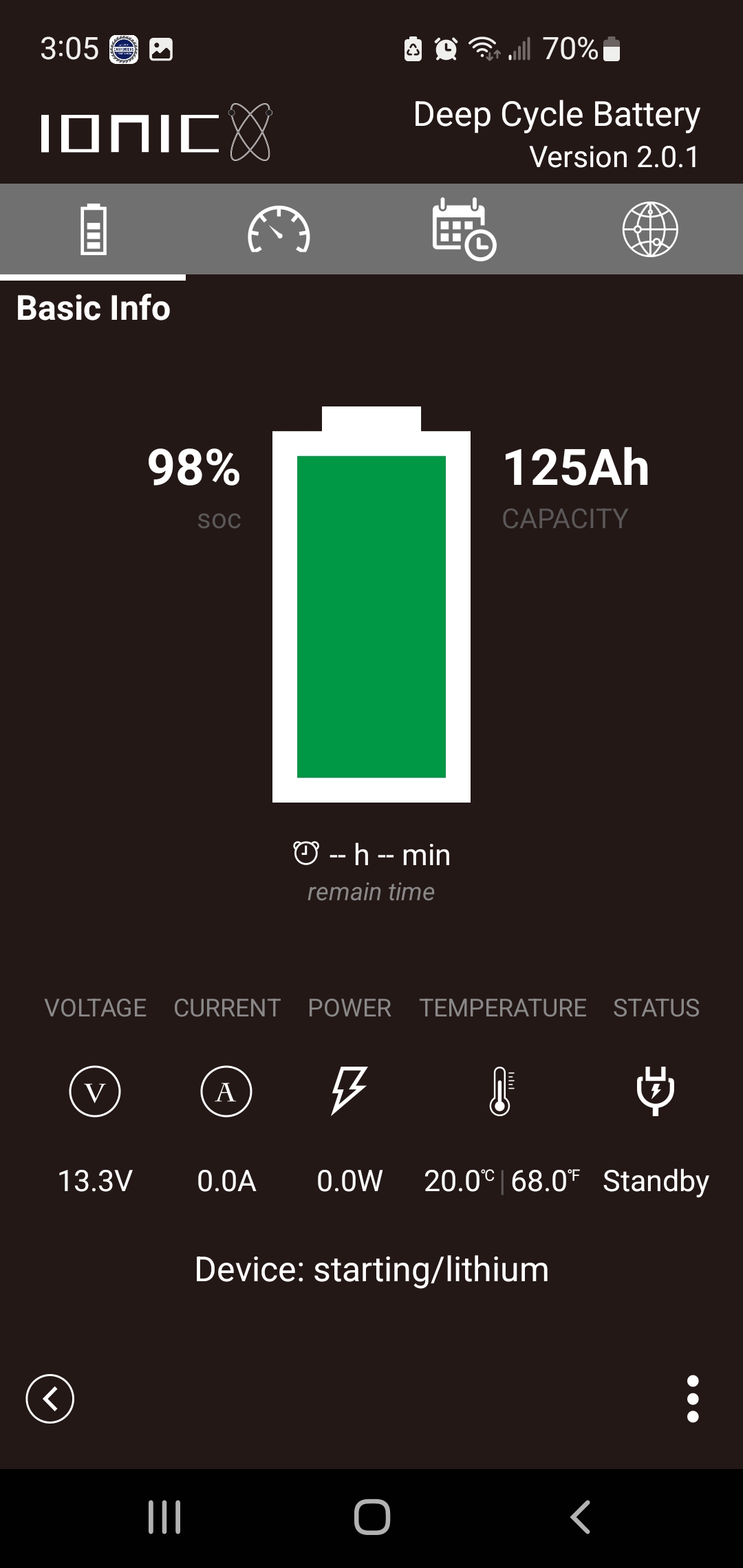This screenshot has height=1568, width=743.
Task: Open the speedometer gauge tab
Action: pos(279,230)
